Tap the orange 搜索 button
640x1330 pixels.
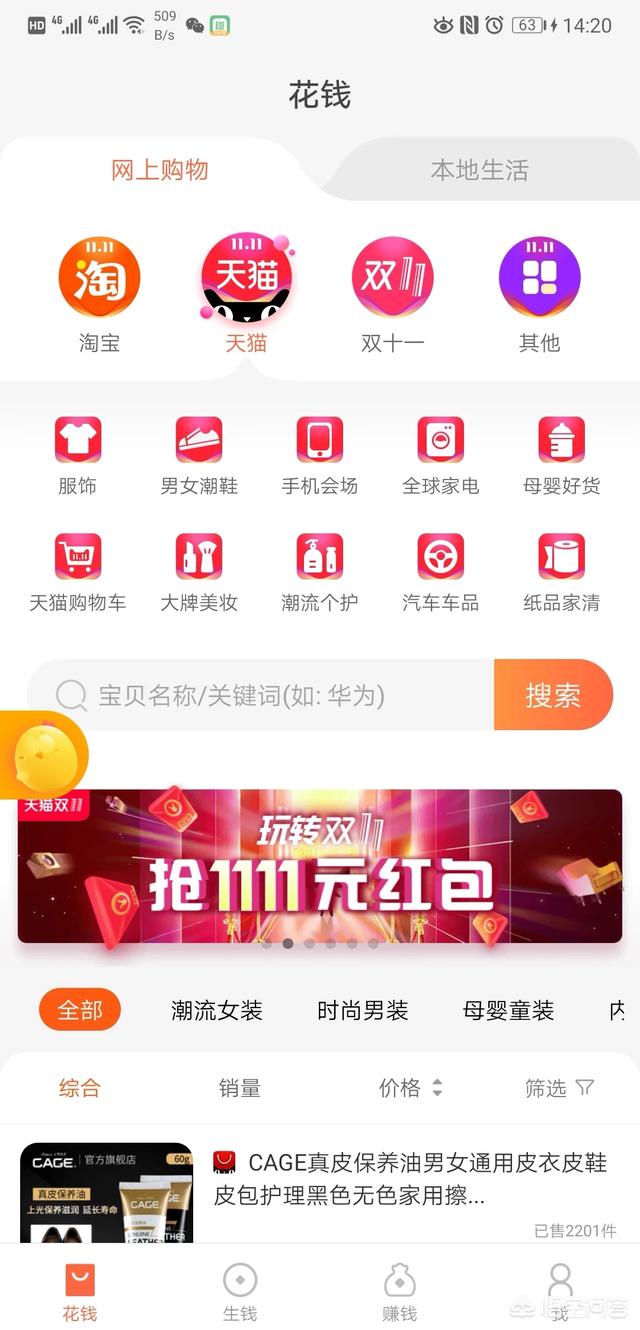click(552, 695)
